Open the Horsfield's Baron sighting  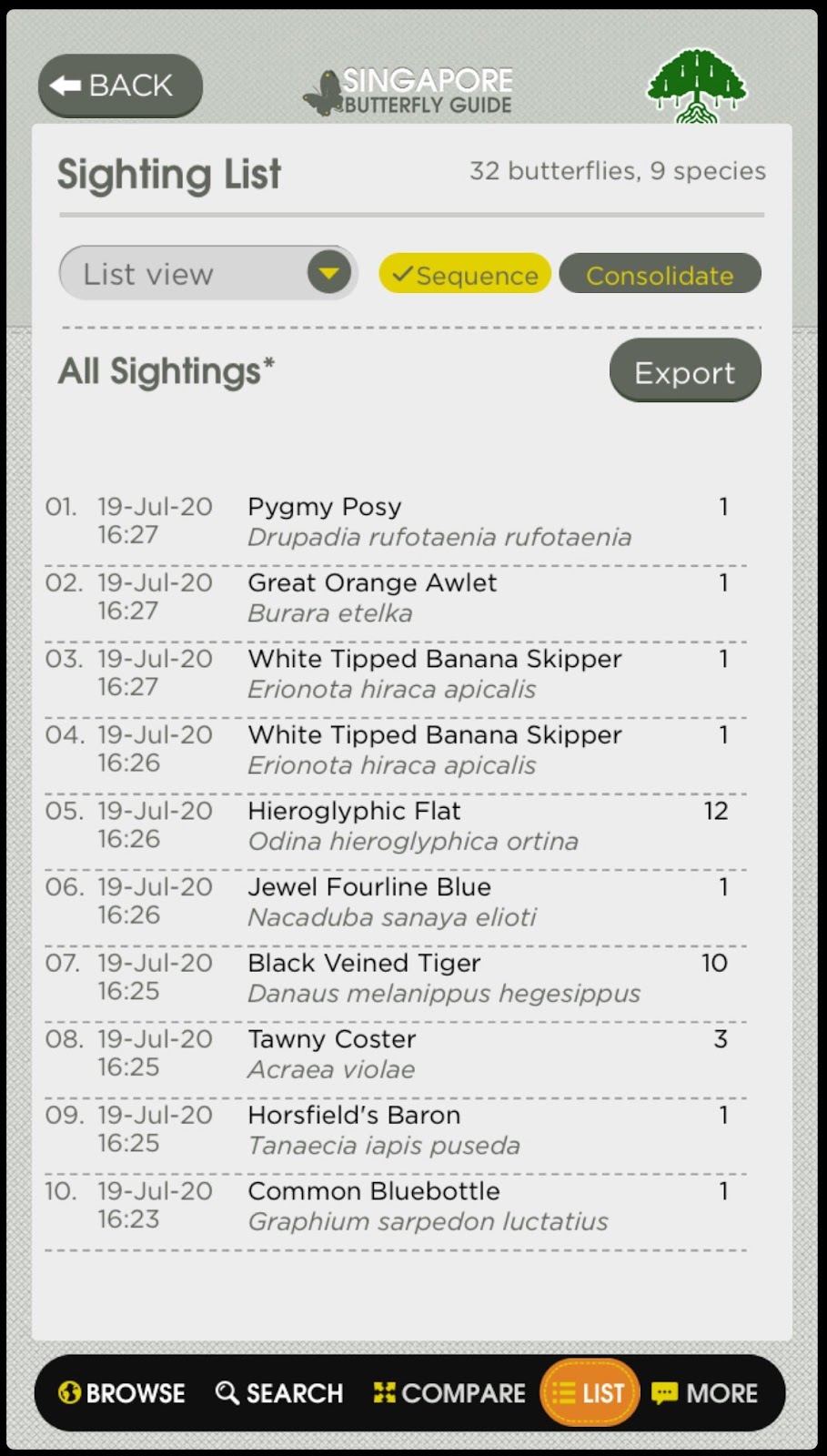[396, 1130]
